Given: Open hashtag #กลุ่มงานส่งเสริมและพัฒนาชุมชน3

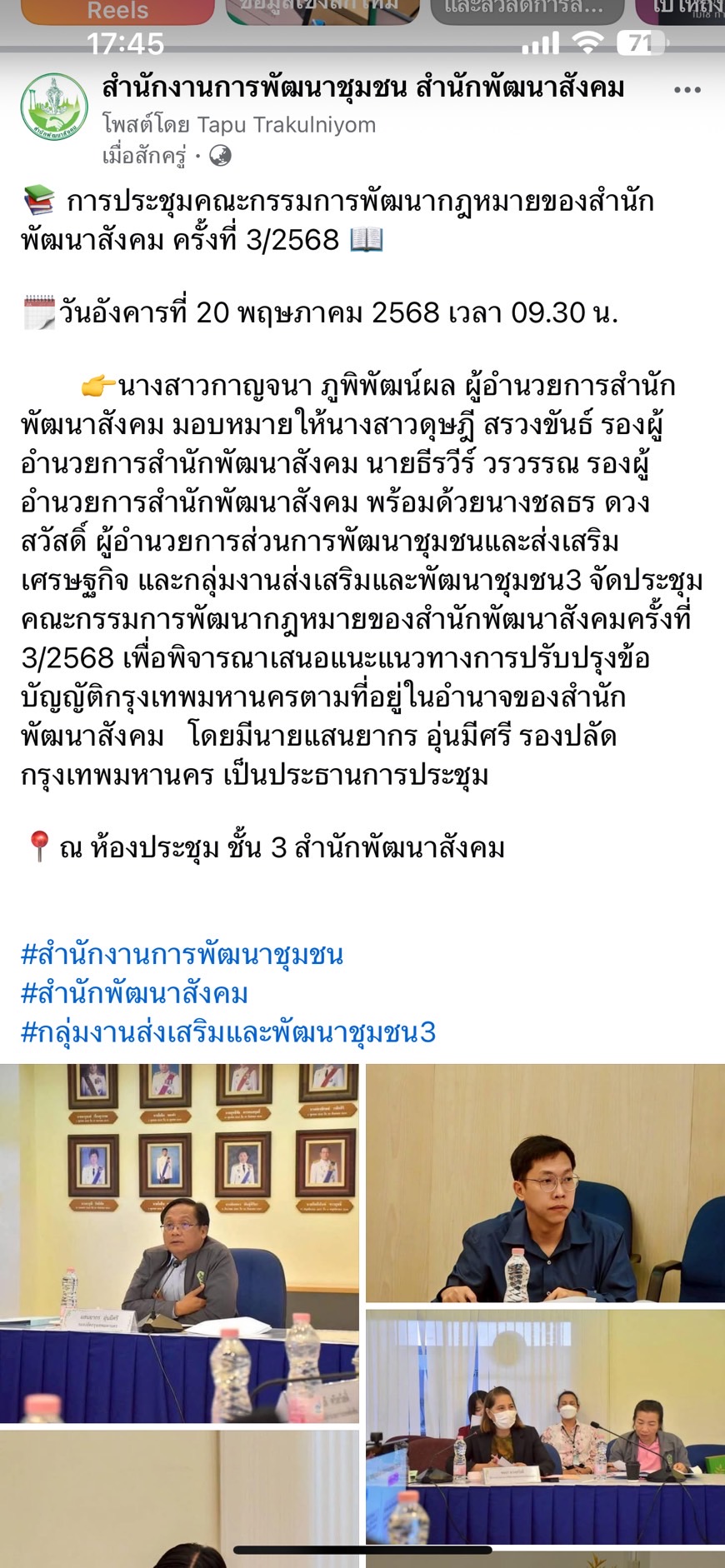Looking at the screenshot, I should pyautogui.click(x=228, y=1032).
